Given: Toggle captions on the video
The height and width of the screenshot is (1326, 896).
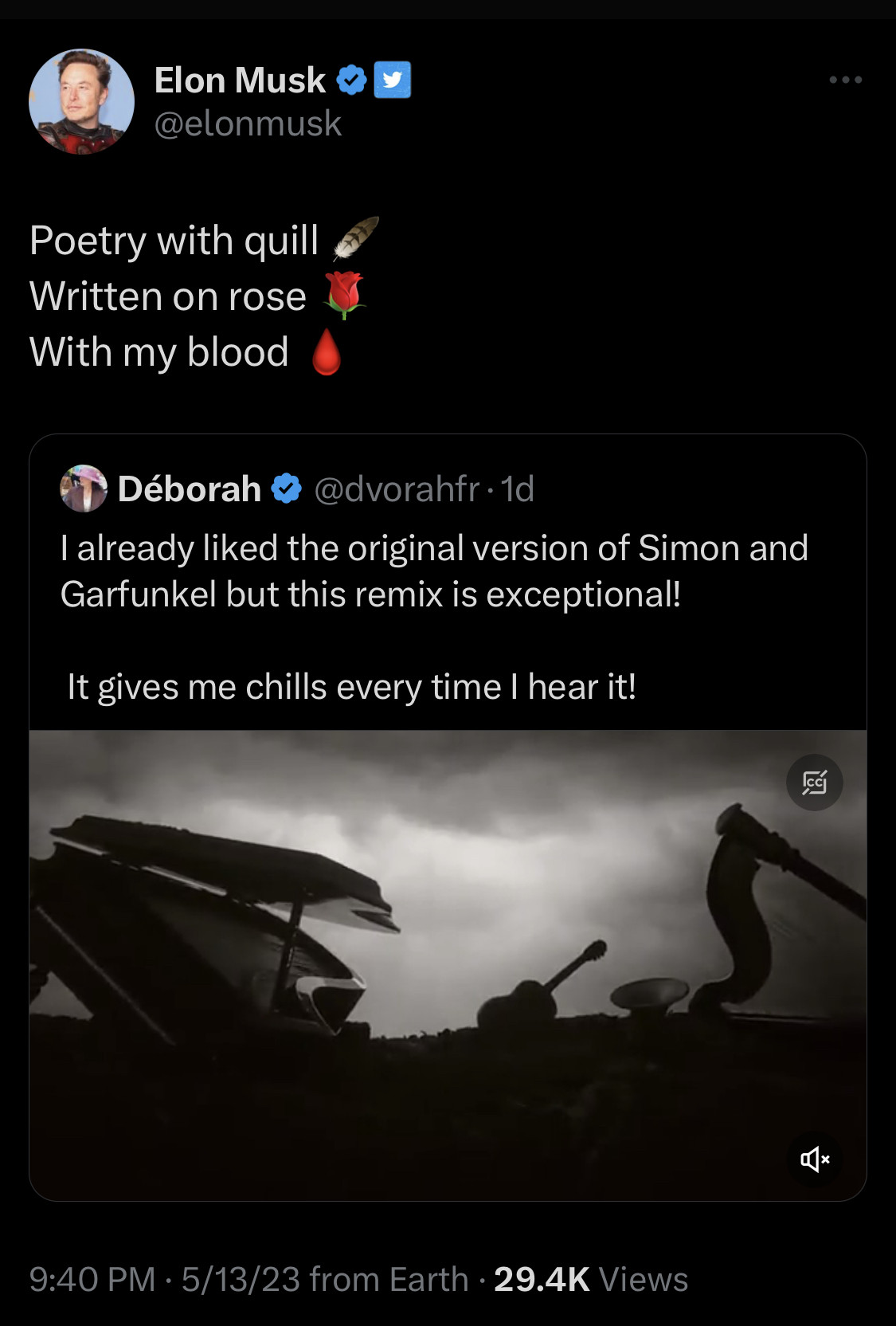Looking at the screenshot, I should [814, 783].
